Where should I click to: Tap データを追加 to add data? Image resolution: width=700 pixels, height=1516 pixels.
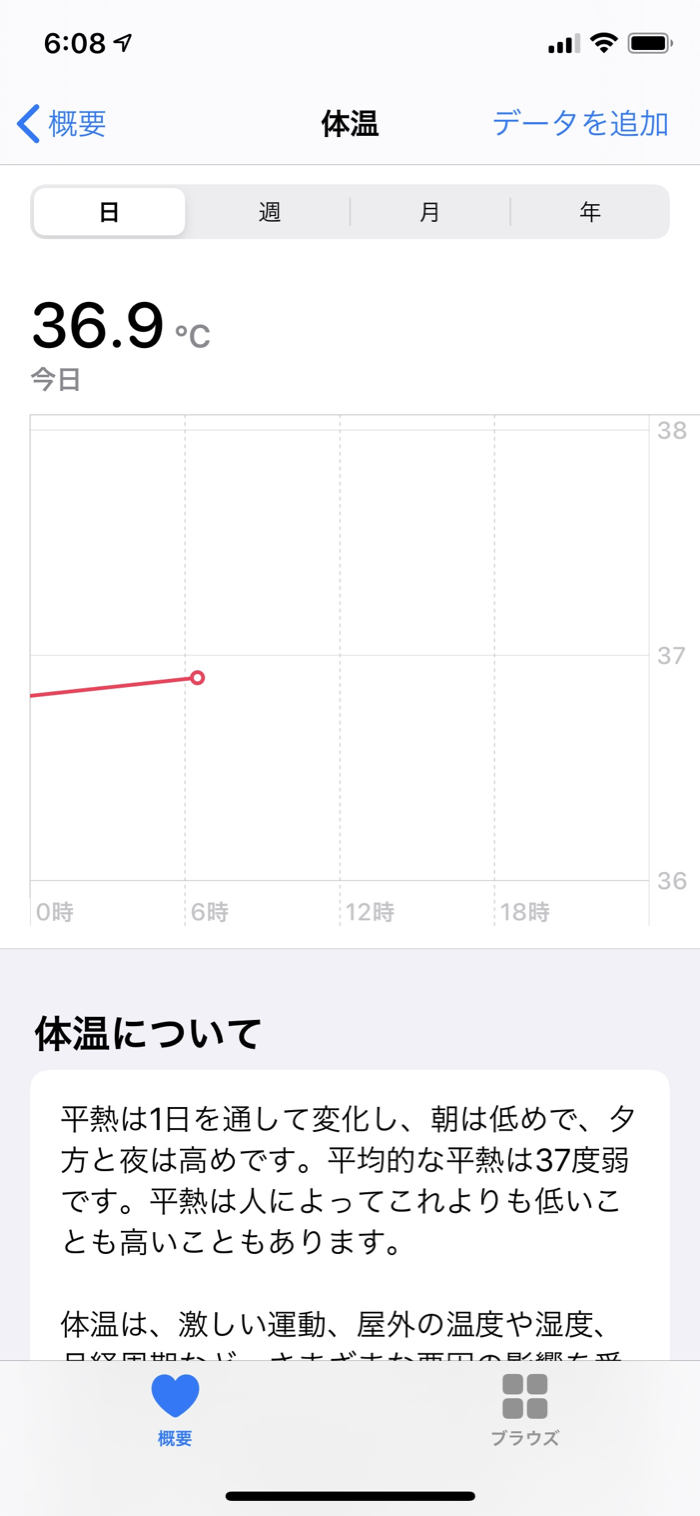(580, 124)
